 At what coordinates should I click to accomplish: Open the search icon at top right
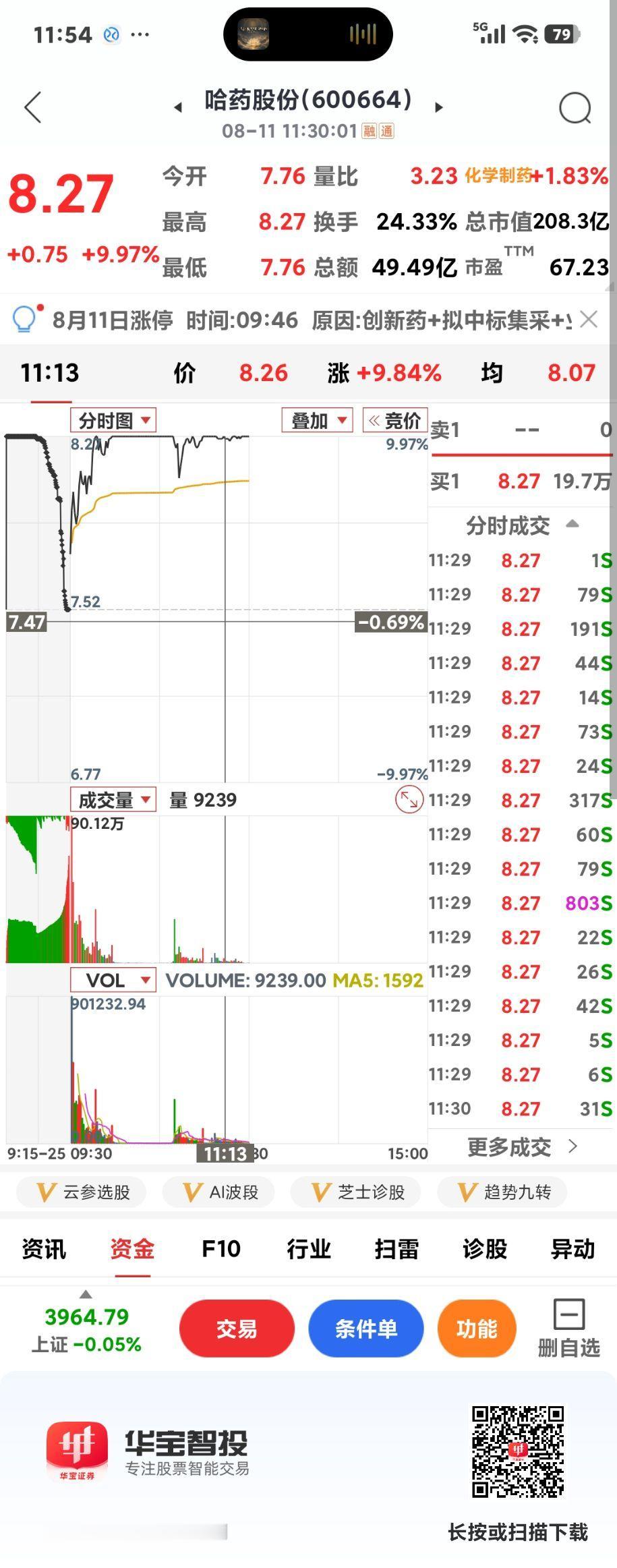click(x=575, y=108)
